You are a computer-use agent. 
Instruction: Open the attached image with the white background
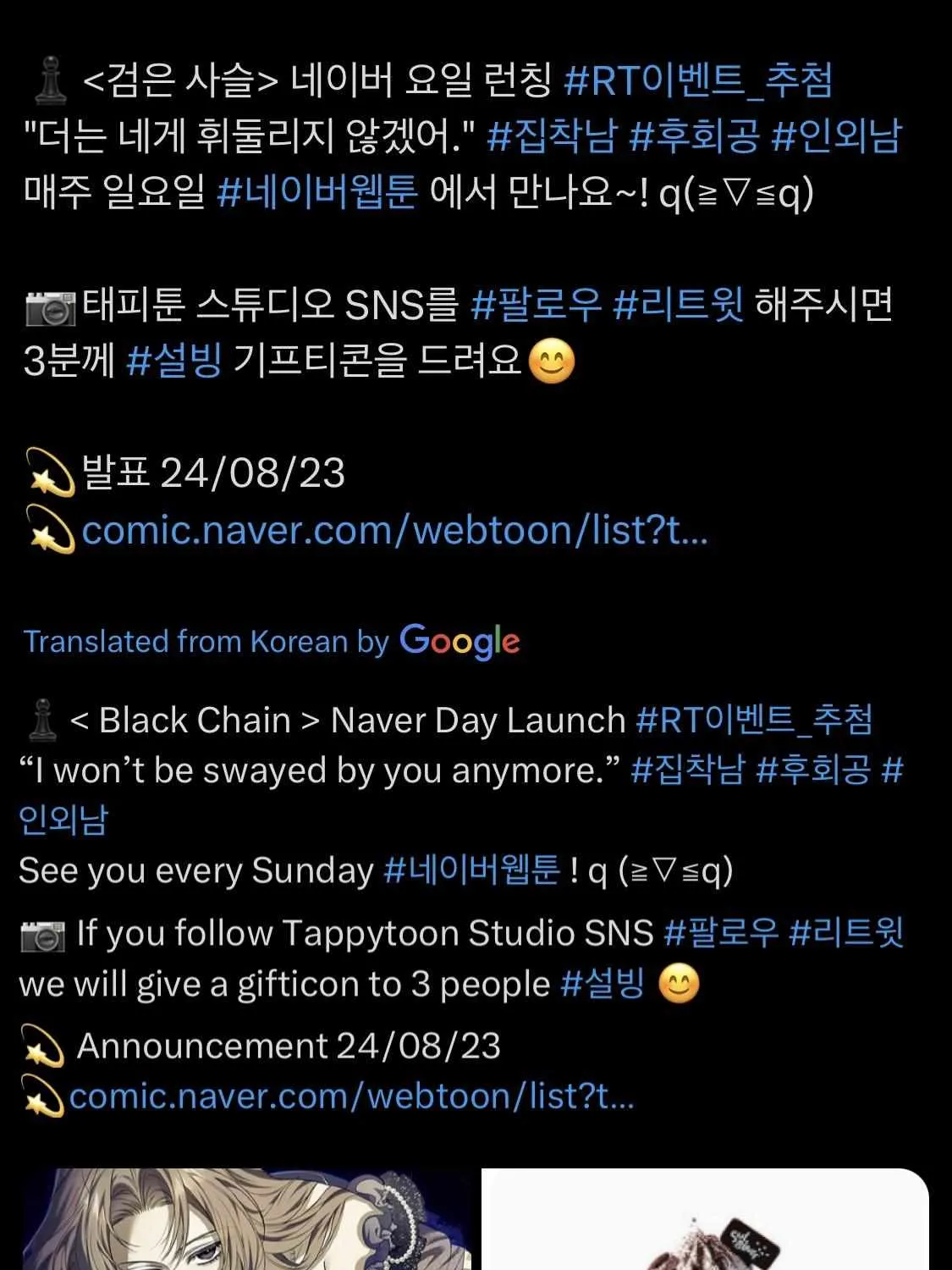pyautogui.click(x=704, y=1219)
